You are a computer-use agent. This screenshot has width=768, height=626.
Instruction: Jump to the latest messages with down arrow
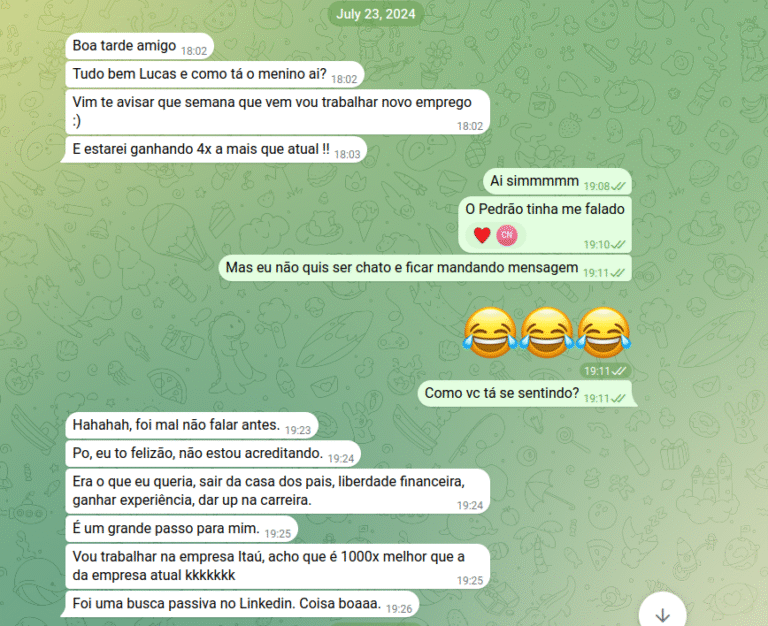[x=662, y=609]
